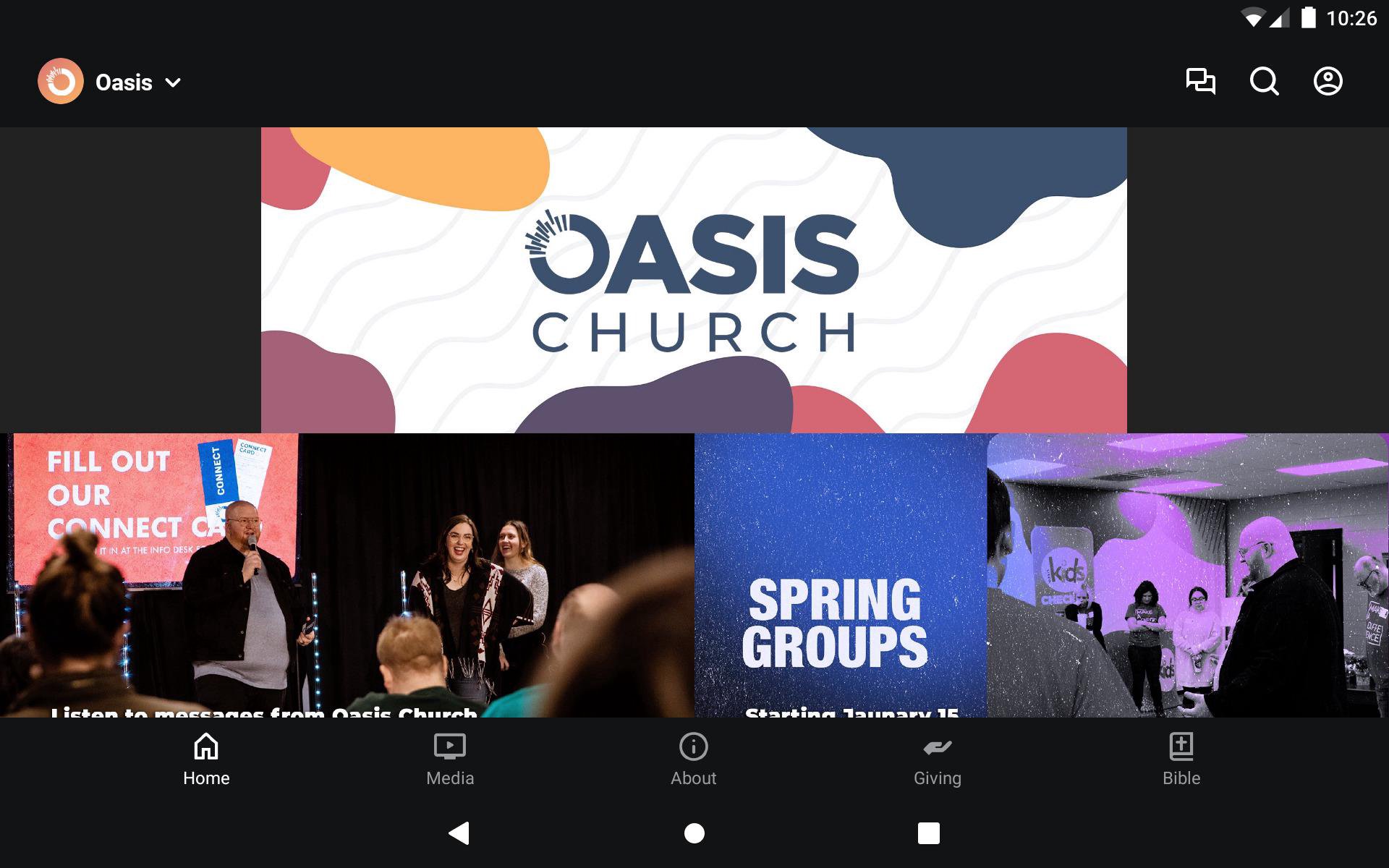Open the messaging chat icon
The image size is (1389, 868).
(x=1200, y=81)
